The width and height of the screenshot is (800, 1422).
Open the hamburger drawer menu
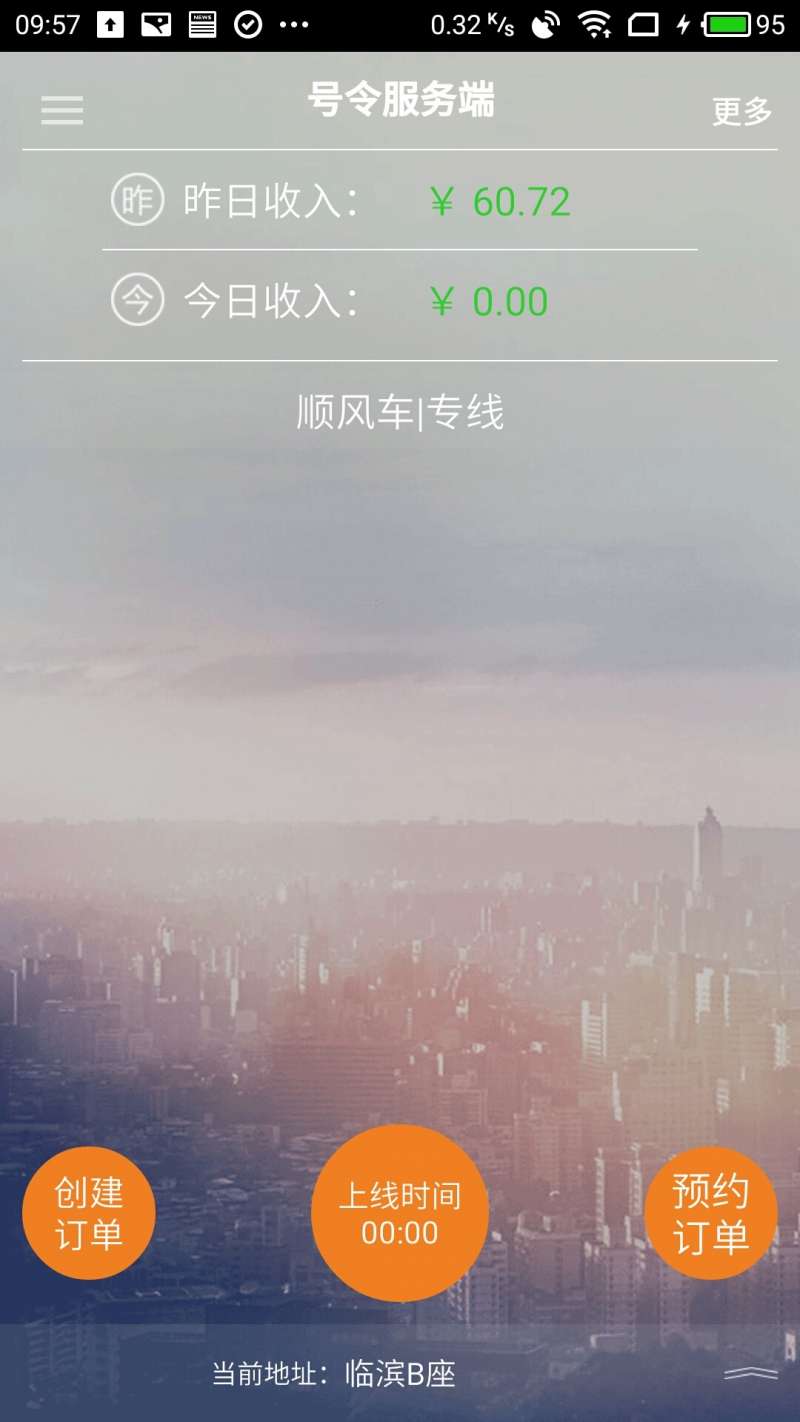point(62,110)
